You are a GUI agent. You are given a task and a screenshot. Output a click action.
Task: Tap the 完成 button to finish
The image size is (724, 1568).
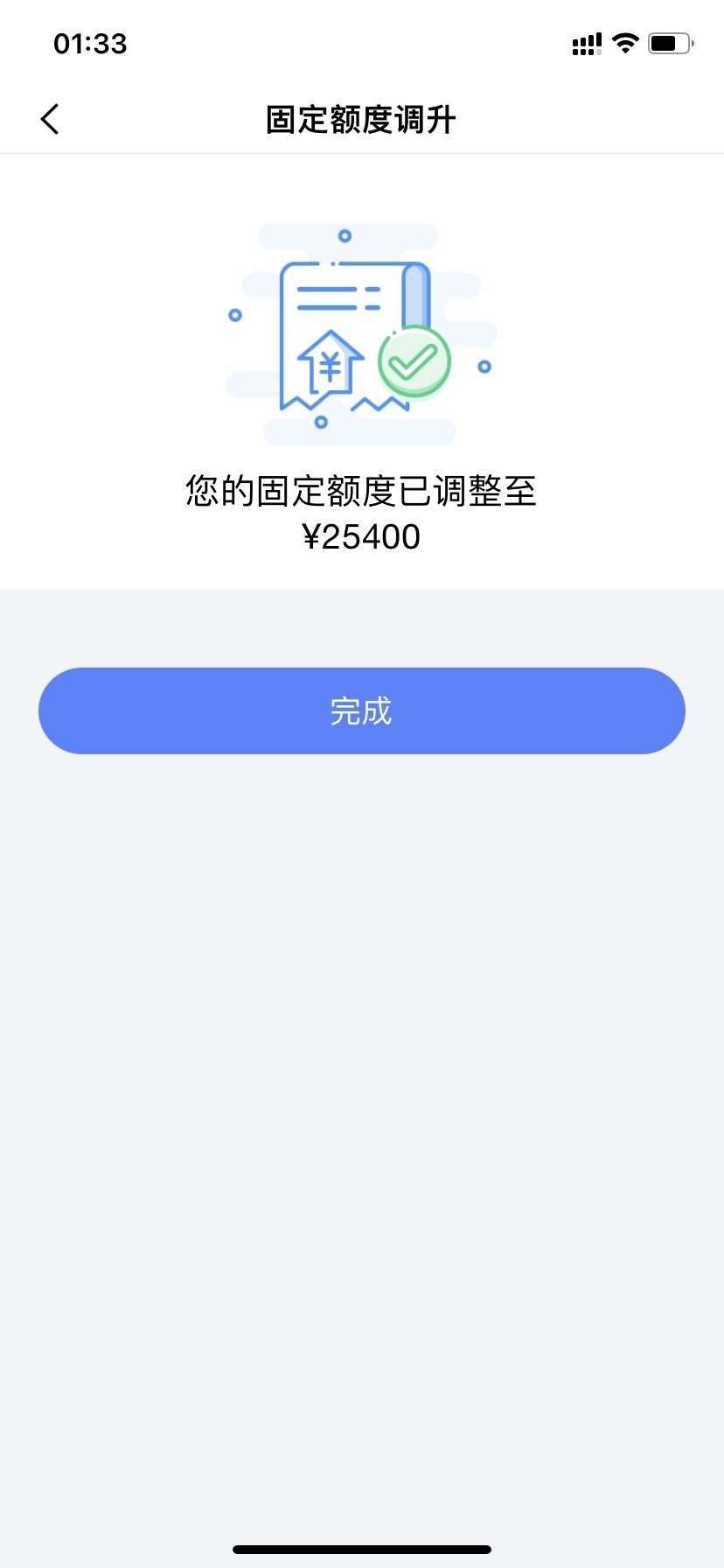point(362,710)
